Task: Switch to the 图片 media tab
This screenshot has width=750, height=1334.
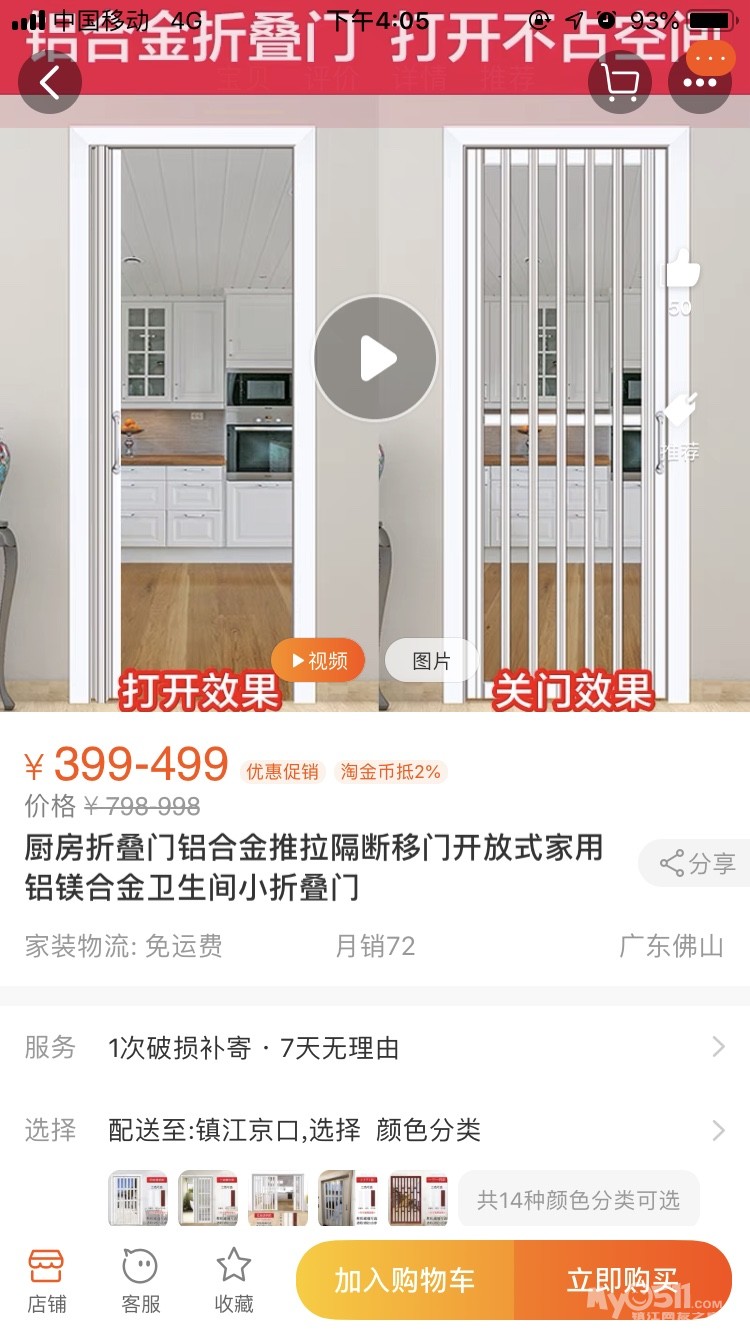Action: click(x=431, y=660)
